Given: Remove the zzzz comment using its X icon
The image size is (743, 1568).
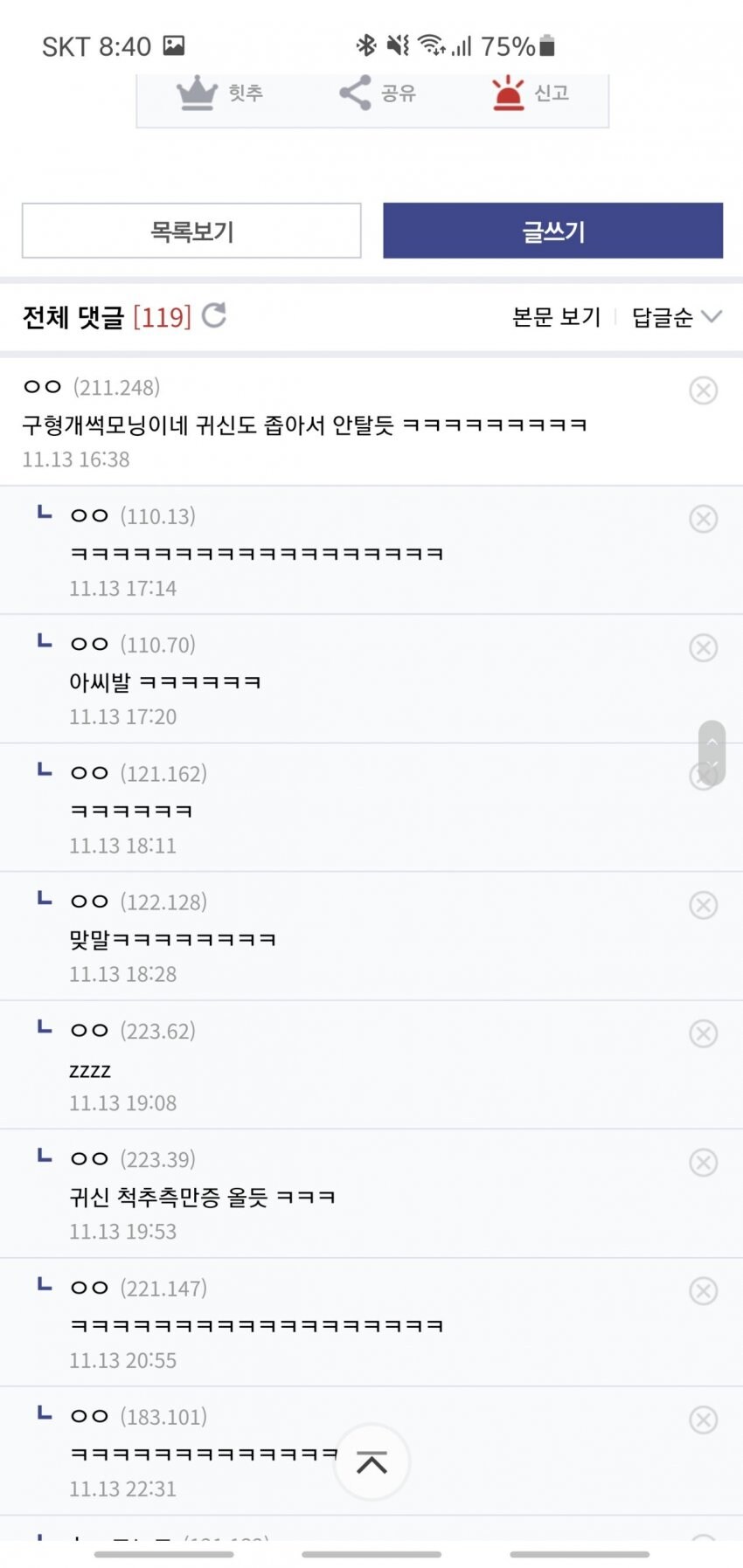Looking at the screenshot, I should tap(704, 1034).
